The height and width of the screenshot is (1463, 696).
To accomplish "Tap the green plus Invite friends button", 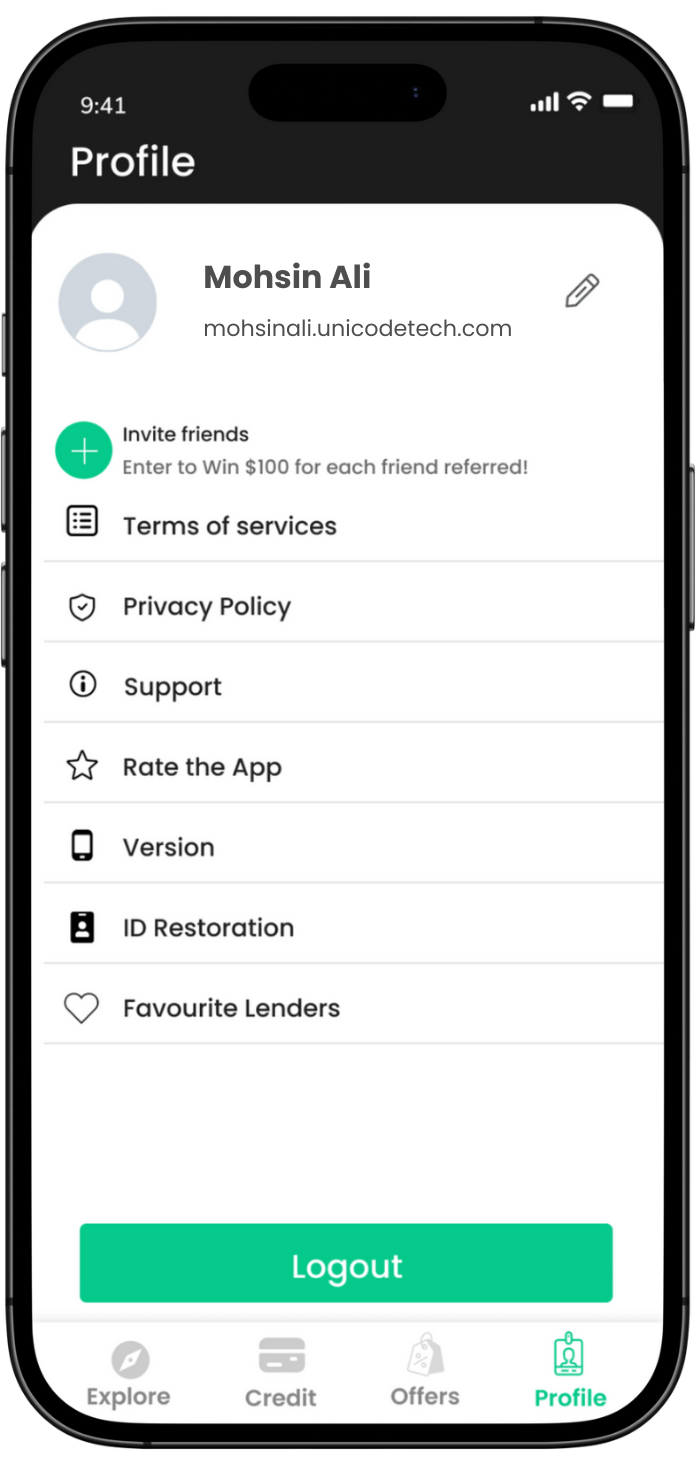I will pyautogui.click(x=84, y=450).
